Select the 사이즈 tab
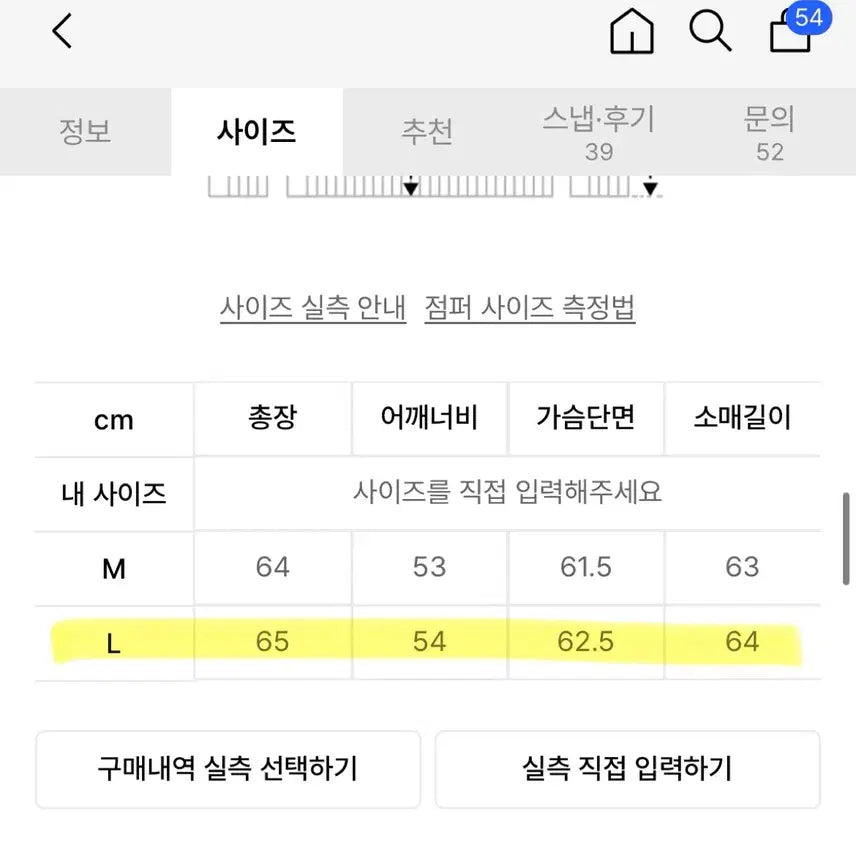This screenshot has width=856, height=856. point(256,131)
